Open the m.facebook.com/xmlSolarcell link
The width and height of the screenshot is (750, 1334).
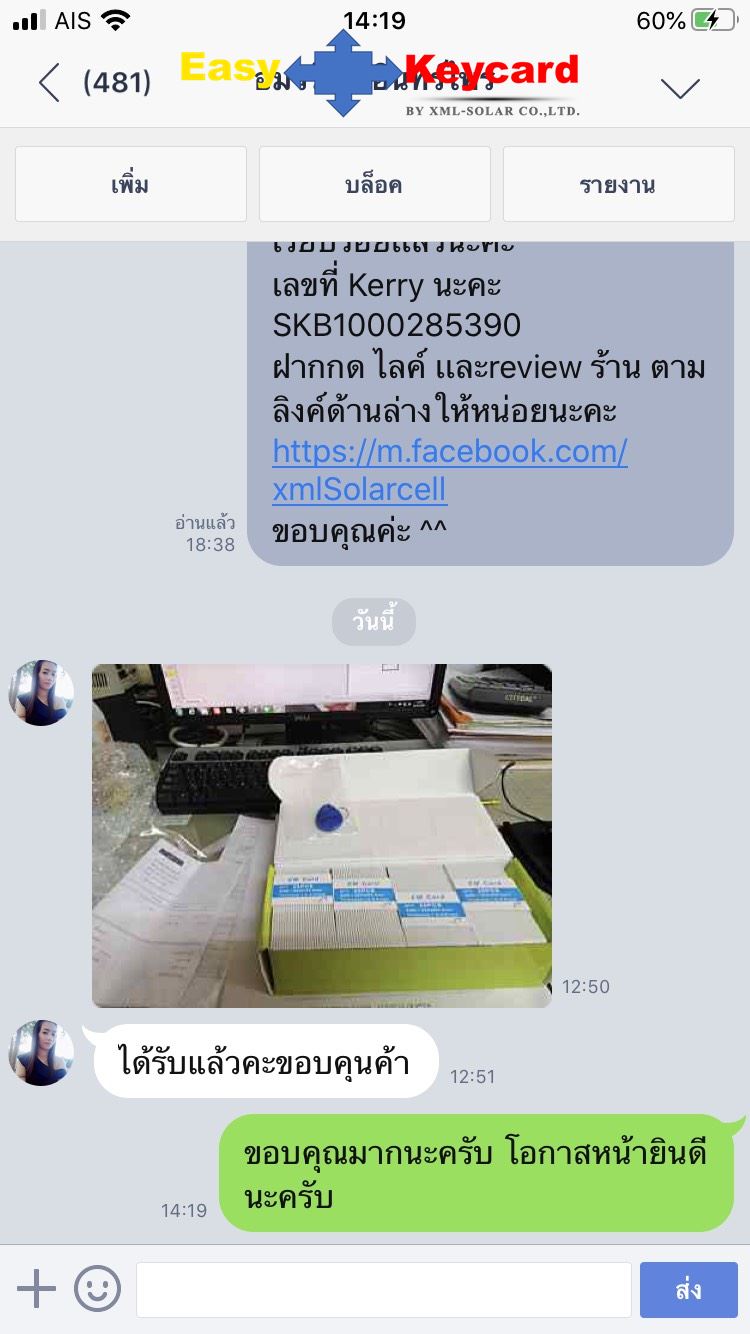(x=449, y=470)
